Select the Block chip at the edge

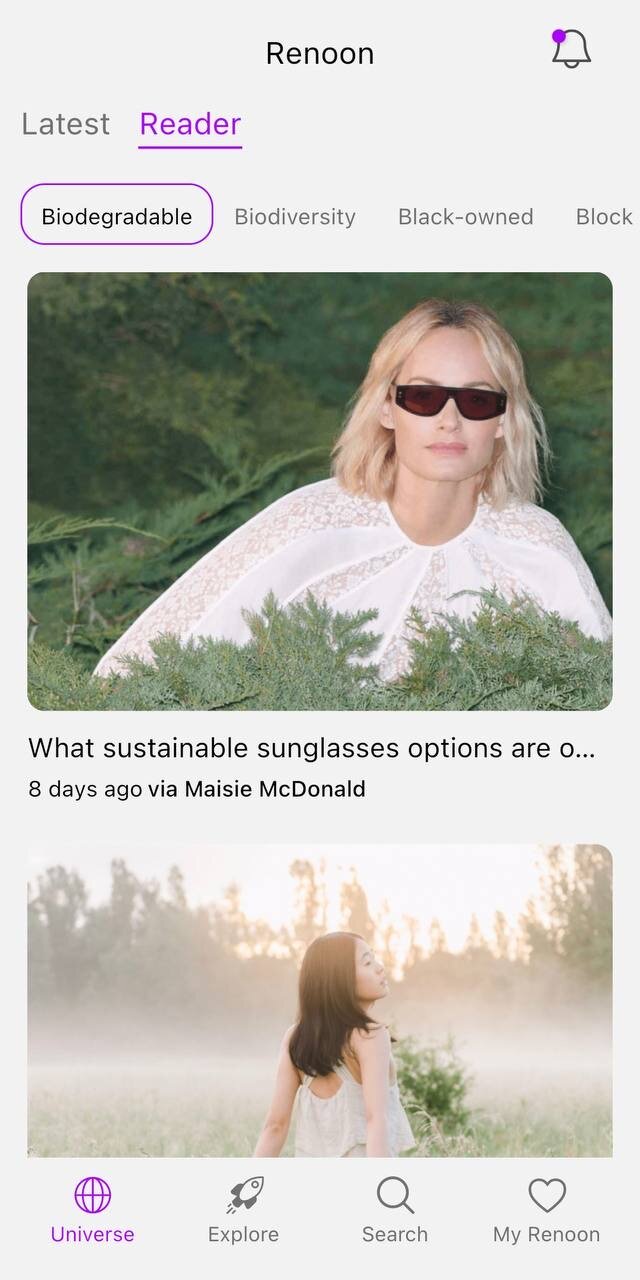[605, 217]
